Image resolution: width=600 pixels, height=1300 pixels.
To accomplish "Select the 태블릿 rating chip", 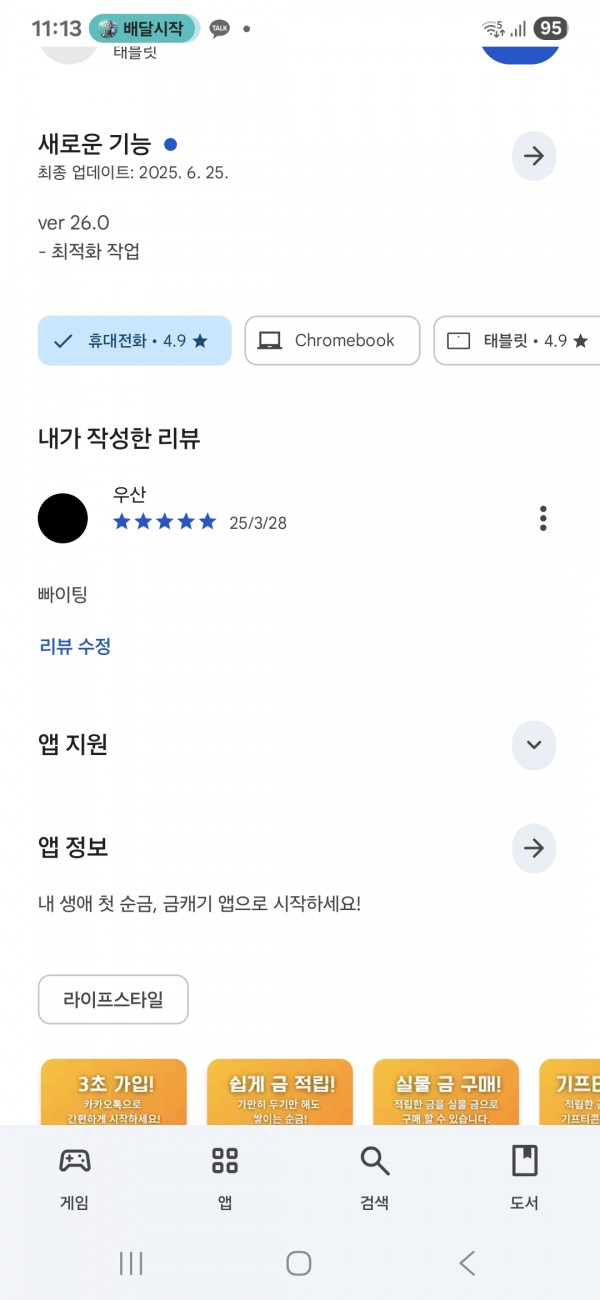I will (x=517, y=341).
